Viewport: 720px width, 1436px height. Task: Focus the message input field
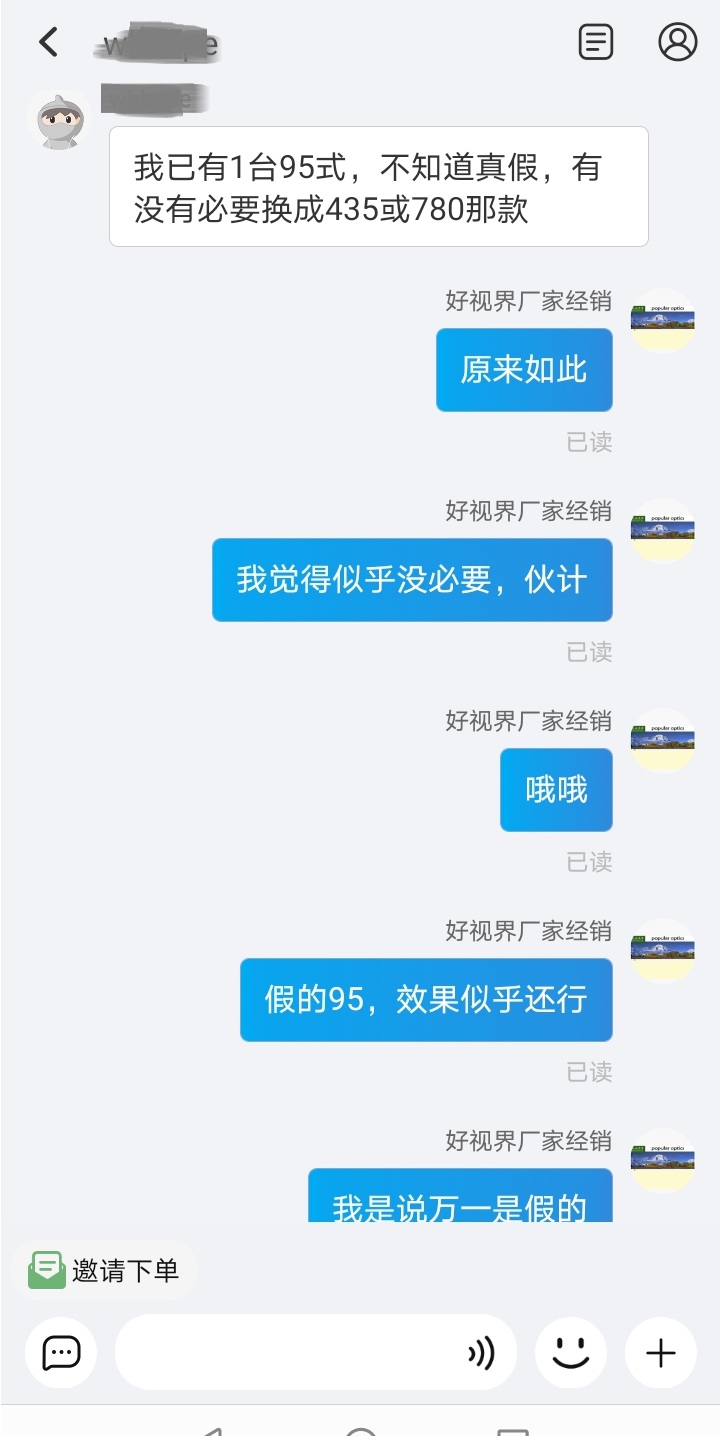pos(290,1353)
